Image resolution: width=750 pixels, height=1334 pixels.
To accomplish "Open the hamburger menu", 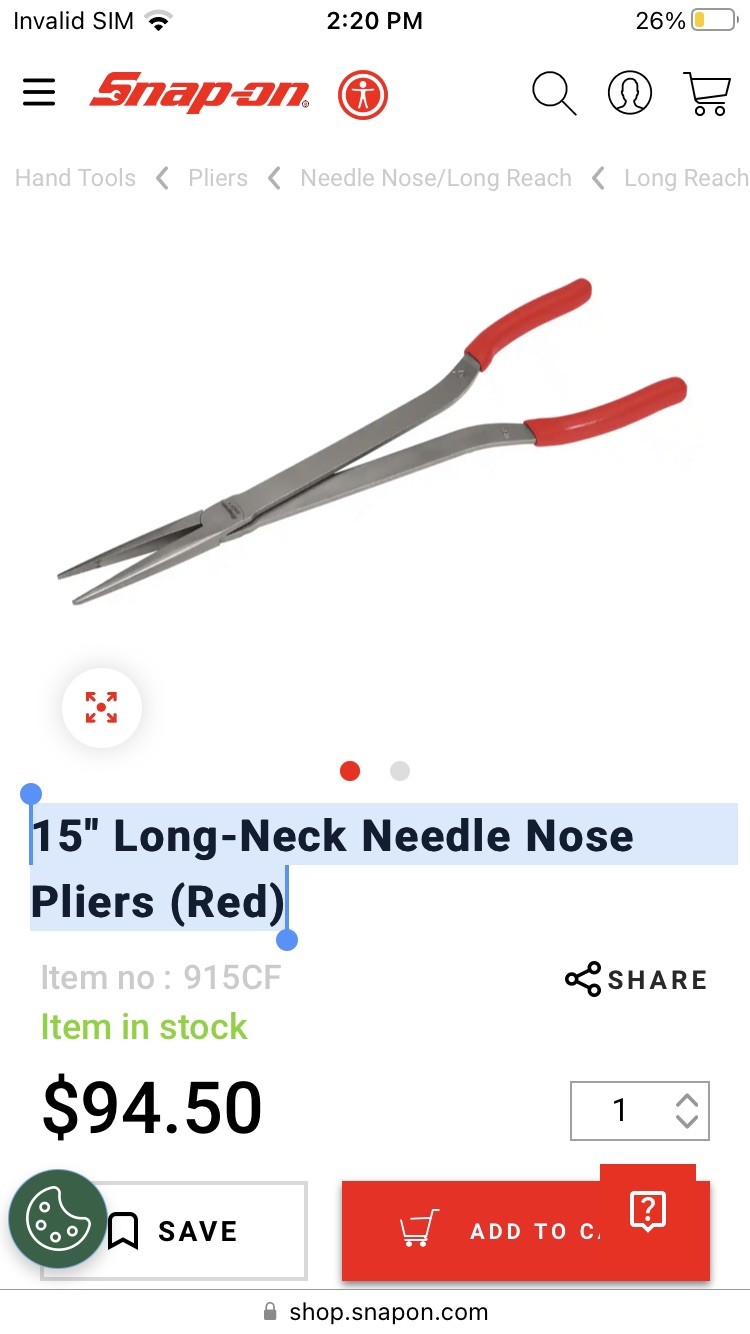I will [x=39, y=93].
